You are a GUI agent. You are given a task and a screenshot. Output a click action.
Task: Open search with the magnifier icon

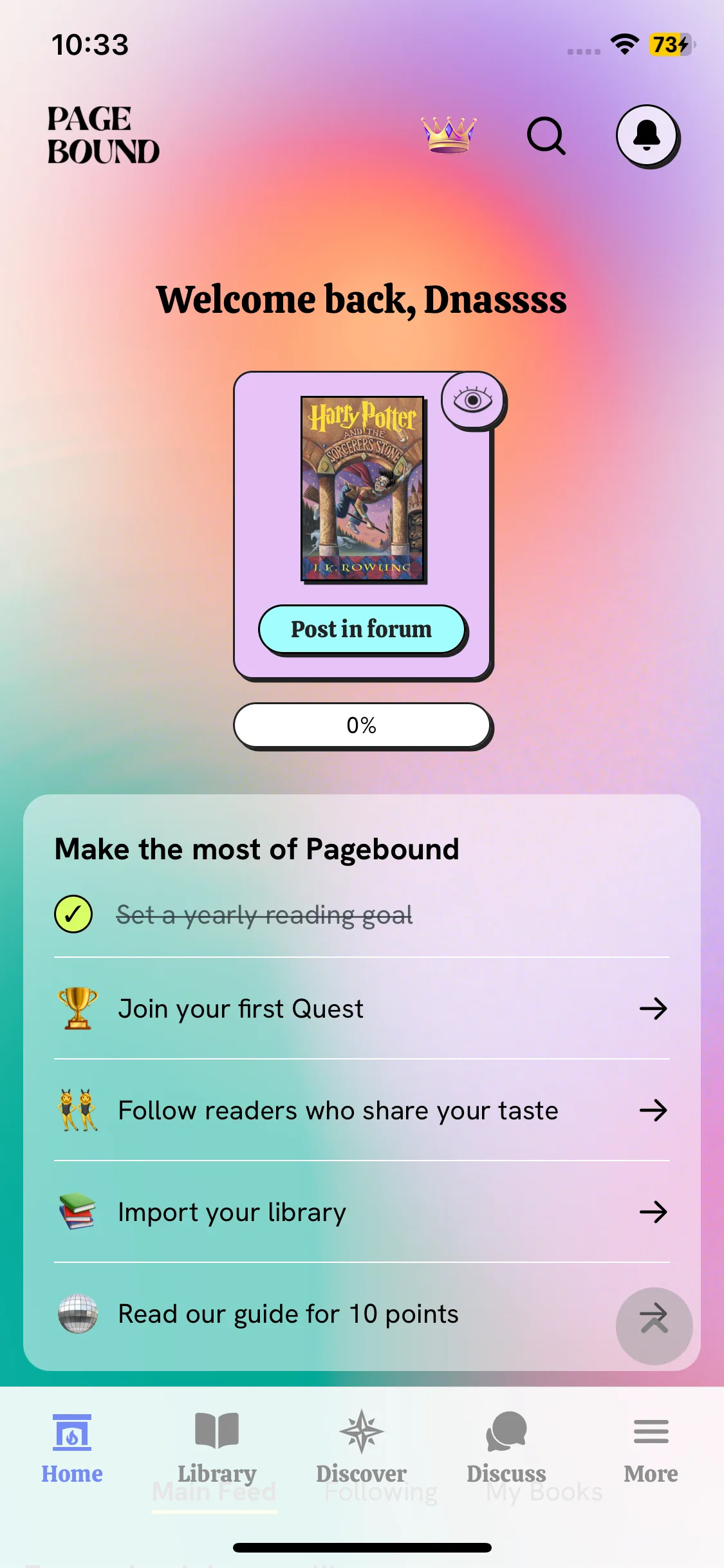[x=546, y=136]
